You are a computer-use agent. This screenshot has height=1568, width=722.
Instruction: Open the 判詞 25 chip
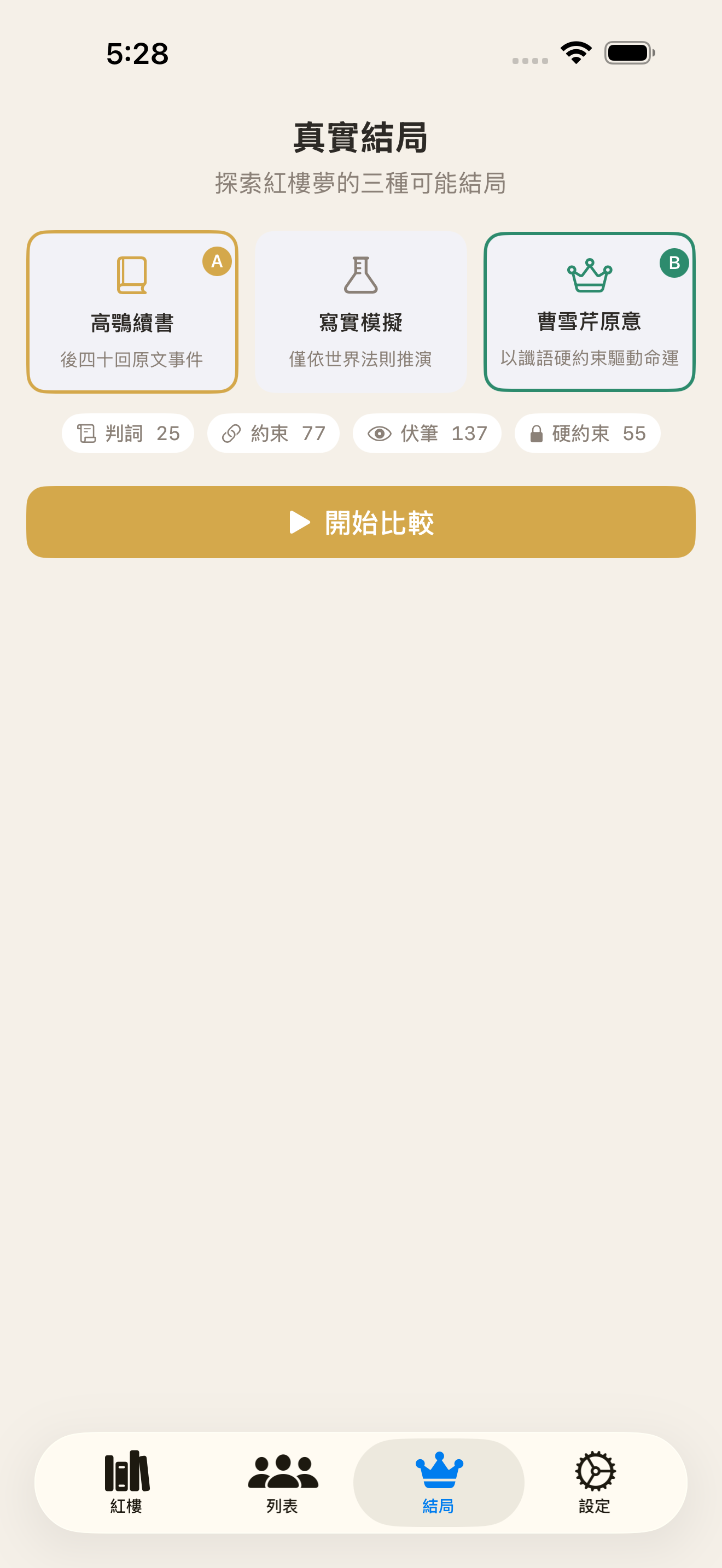pyautogui.click(x=128, y=434)
